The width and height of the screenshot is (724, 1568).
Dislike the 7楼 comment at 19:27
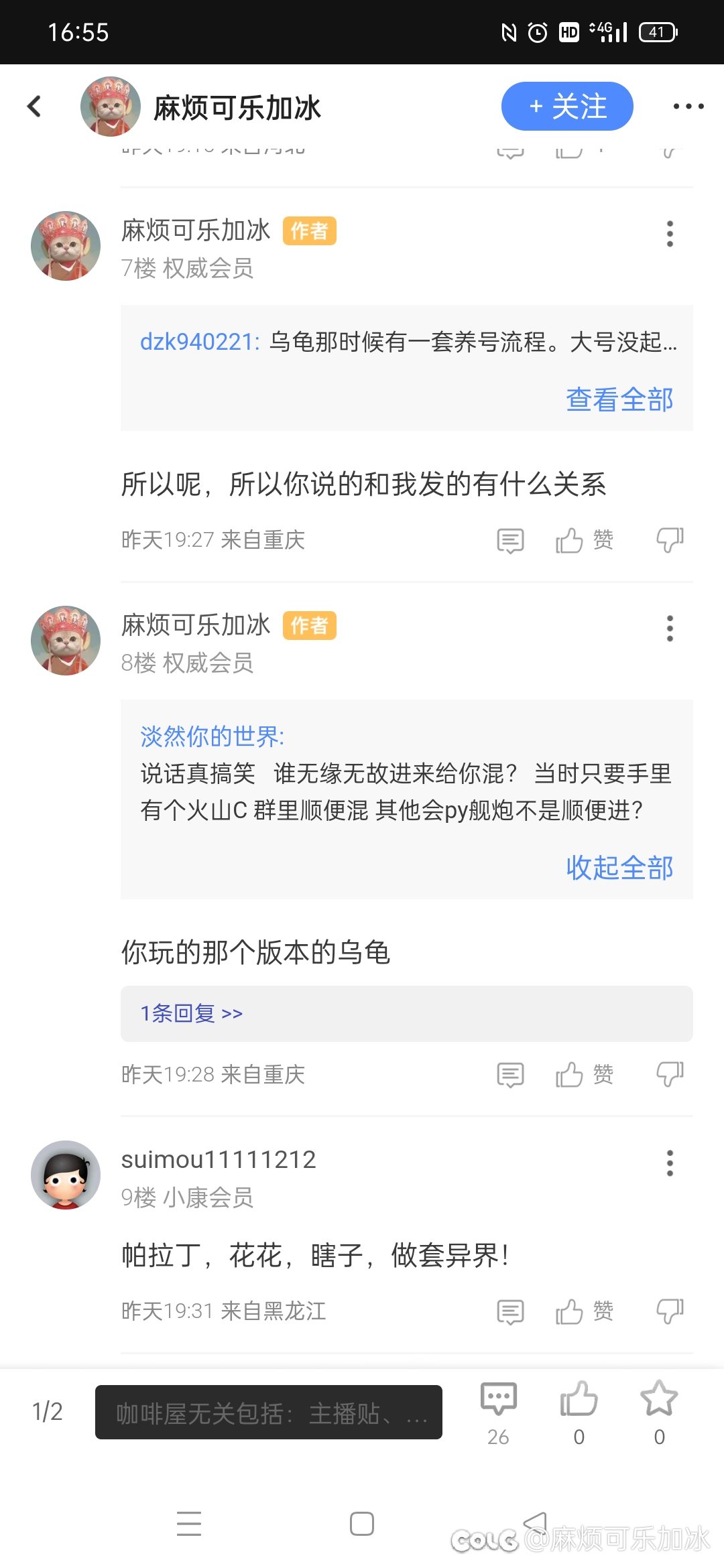point(669,540)
